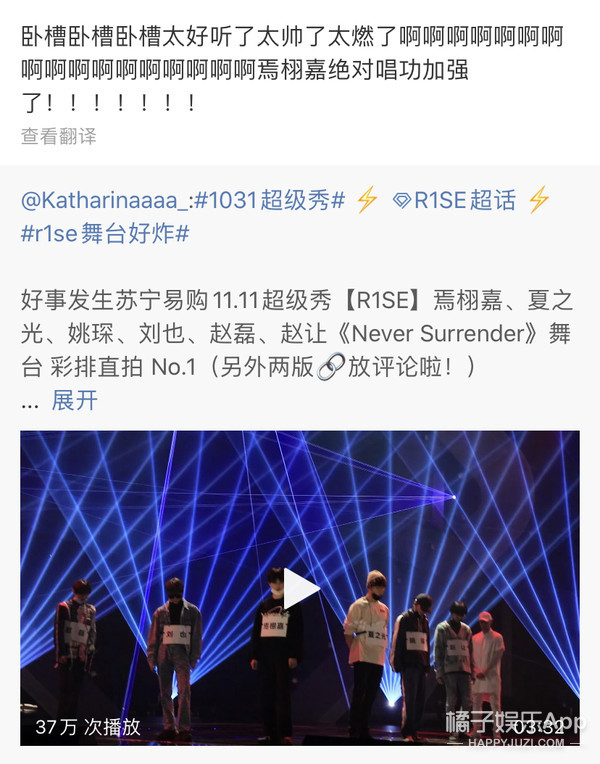
Task: Play the Never Surrender stage video
Action: pyautogui.click(x=300, y=588)
